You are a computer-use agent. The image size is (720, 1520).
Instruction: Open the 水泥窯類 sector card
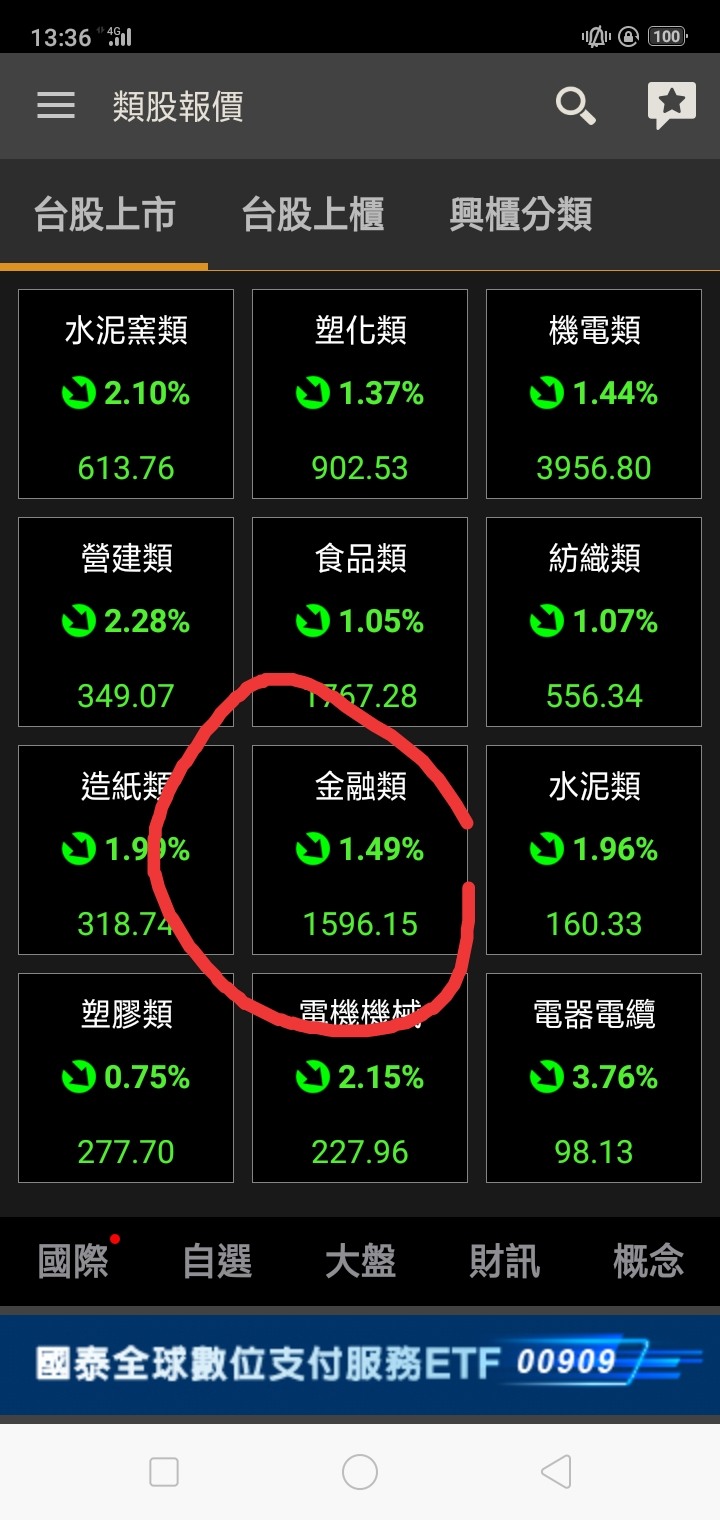coord(126,394)
